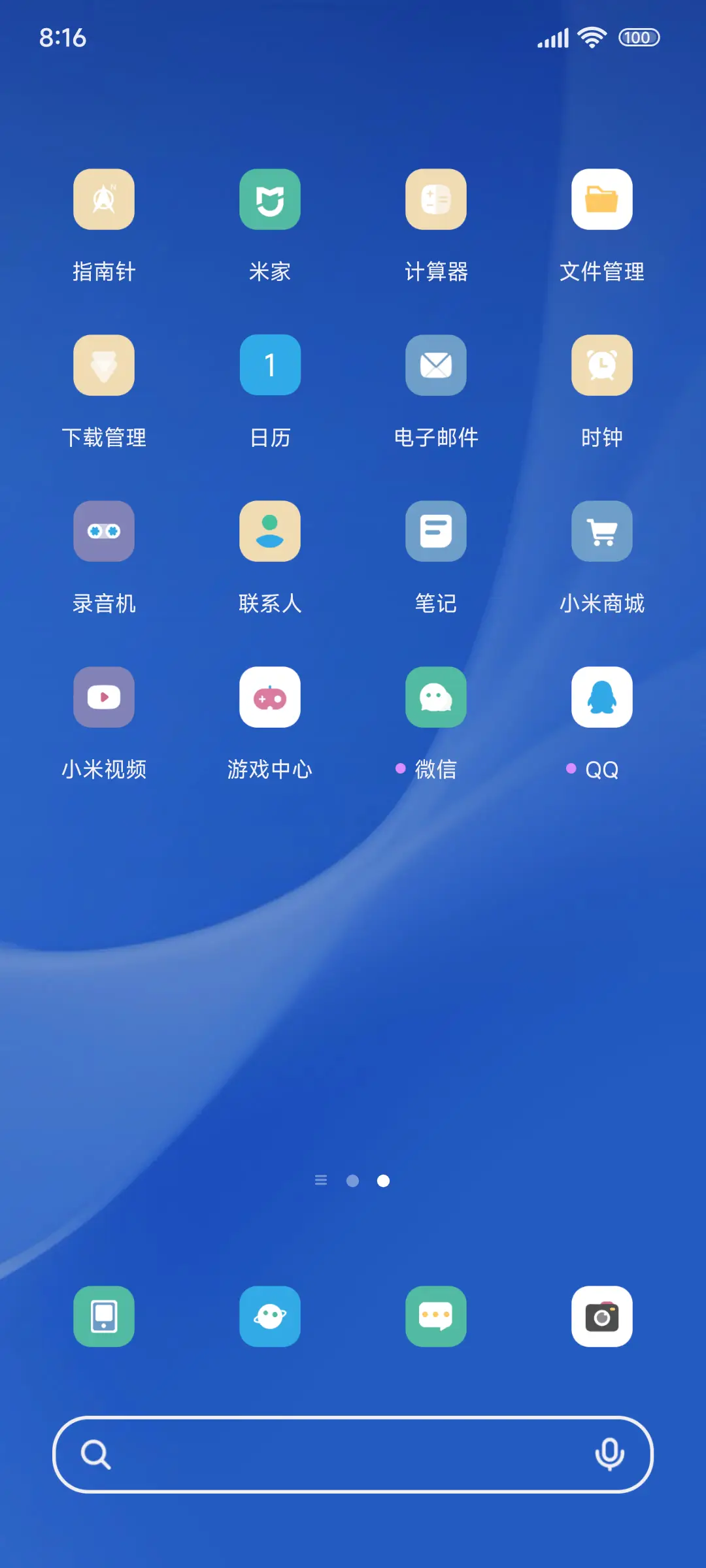This screenshot has width=706, height=1568.
Task: Launch QQ from the home screen
Action: (x=601, y=697)
